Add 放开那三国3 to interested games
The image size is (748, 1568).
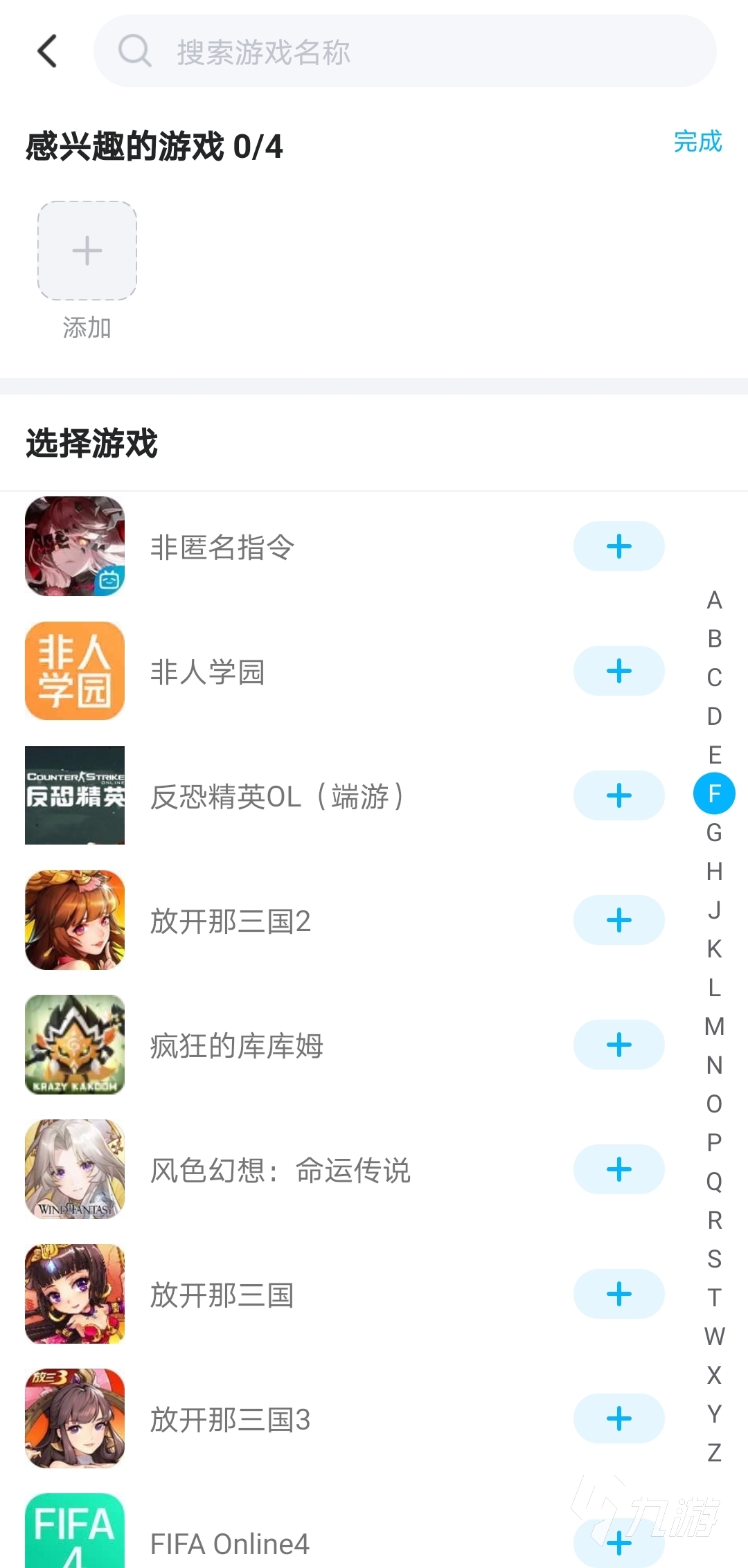click(618, 1418)
